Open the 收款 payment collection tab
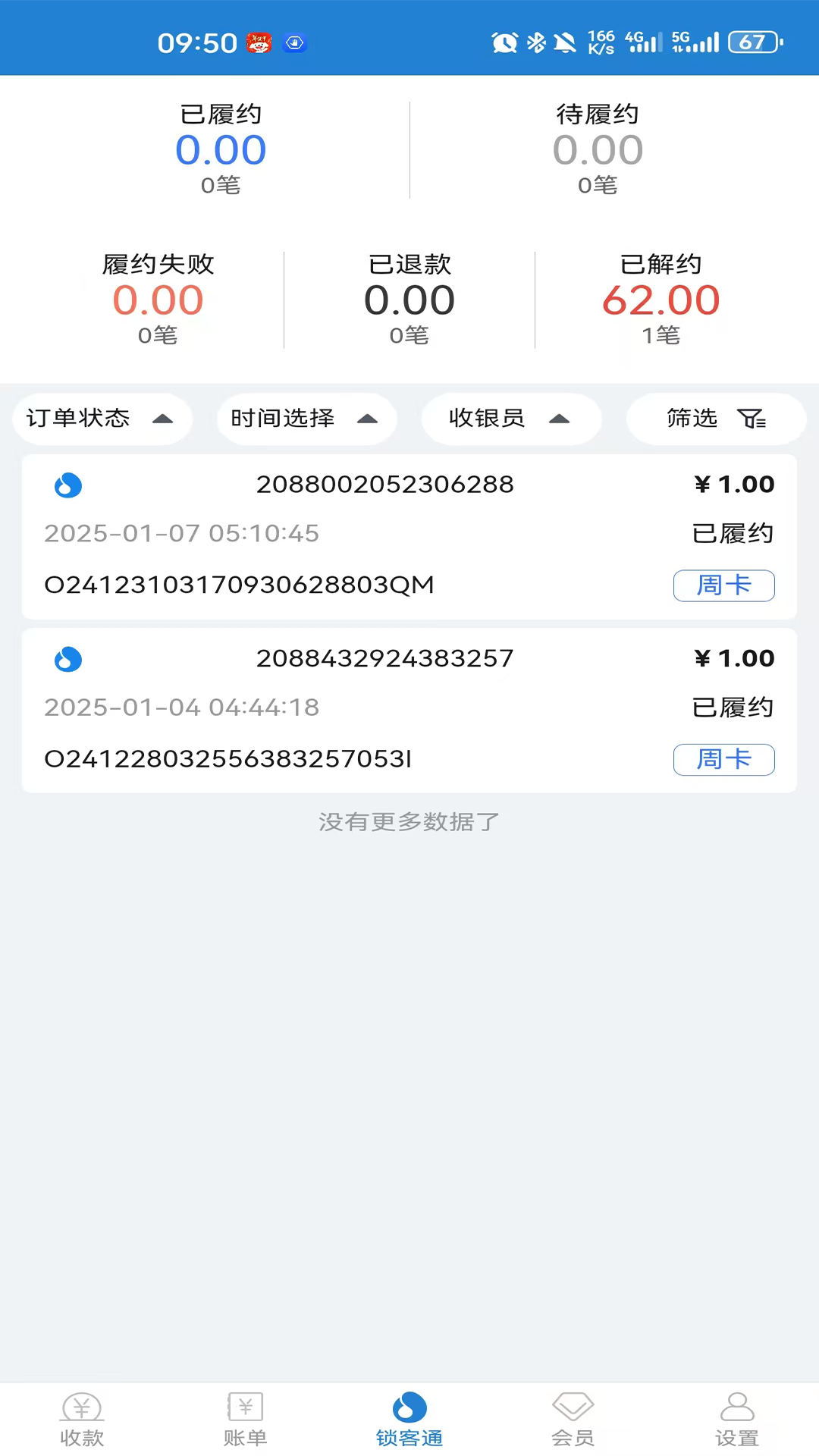 tap(82, 1422)
